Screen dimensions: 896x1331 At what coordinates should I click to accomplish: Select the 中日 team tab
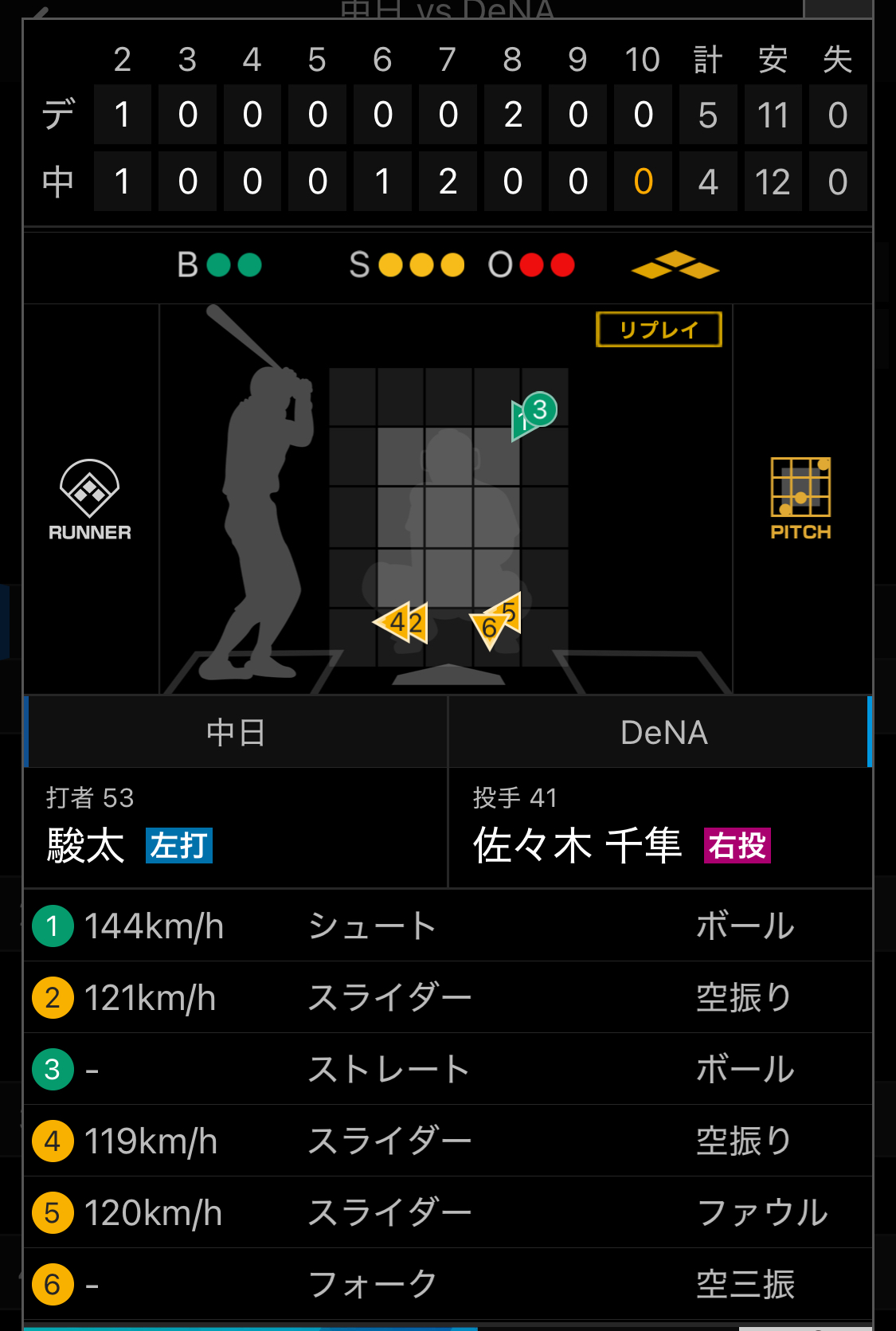236,732
